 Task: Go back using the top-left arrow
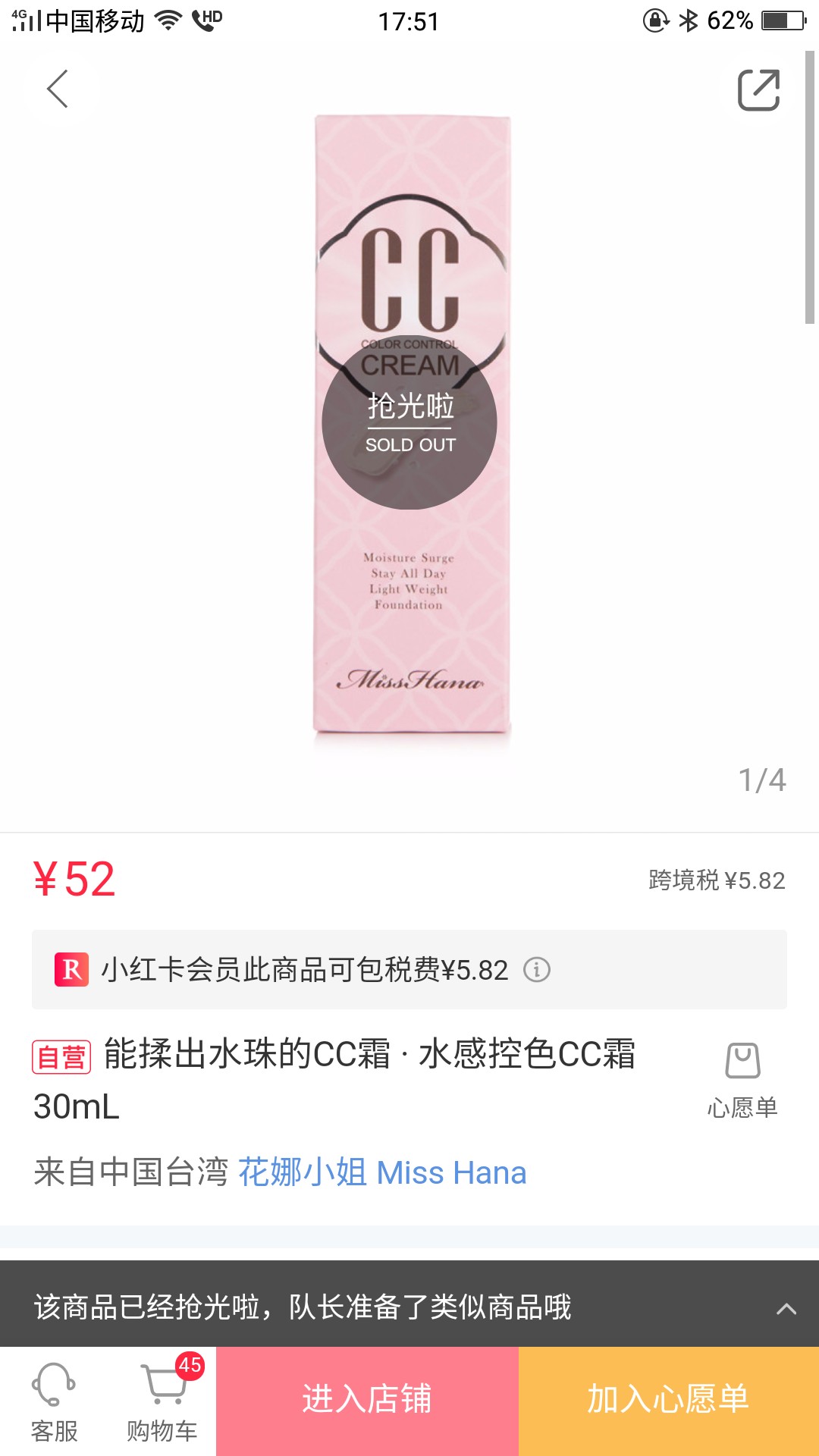click(x=58, y=89)
